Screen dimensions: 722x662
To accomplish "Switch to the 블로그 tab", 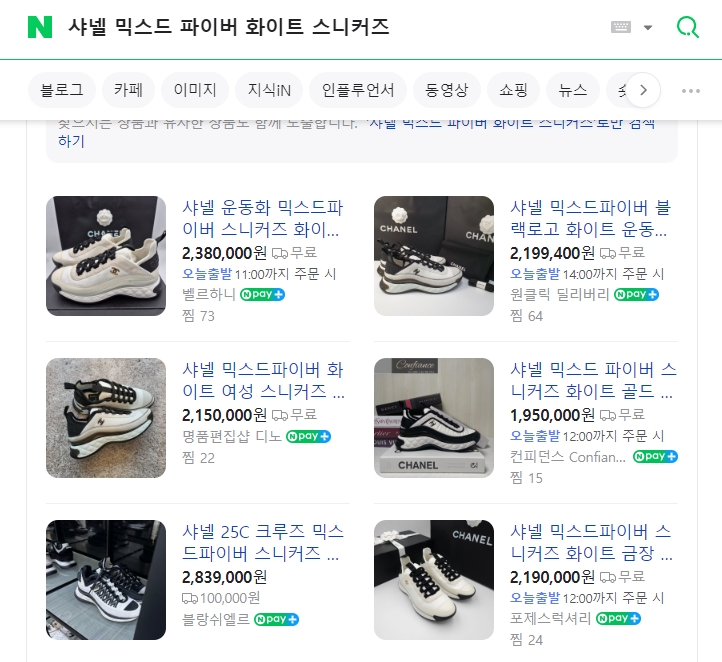I will pyautogui.click(x=62, y=90).
